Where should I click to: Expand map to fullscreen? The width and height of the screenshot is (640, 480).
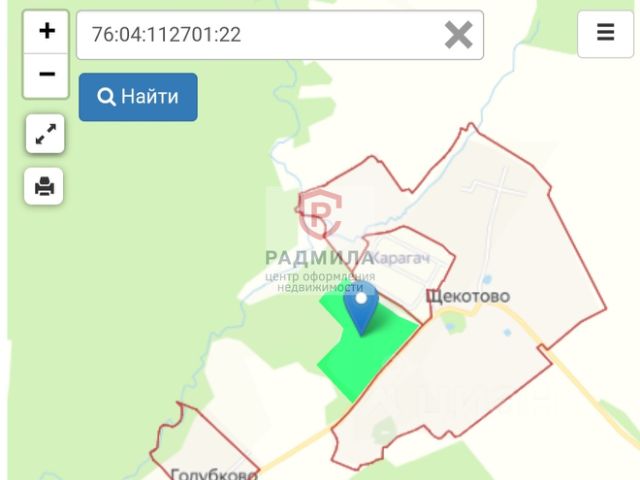(45, 136)
